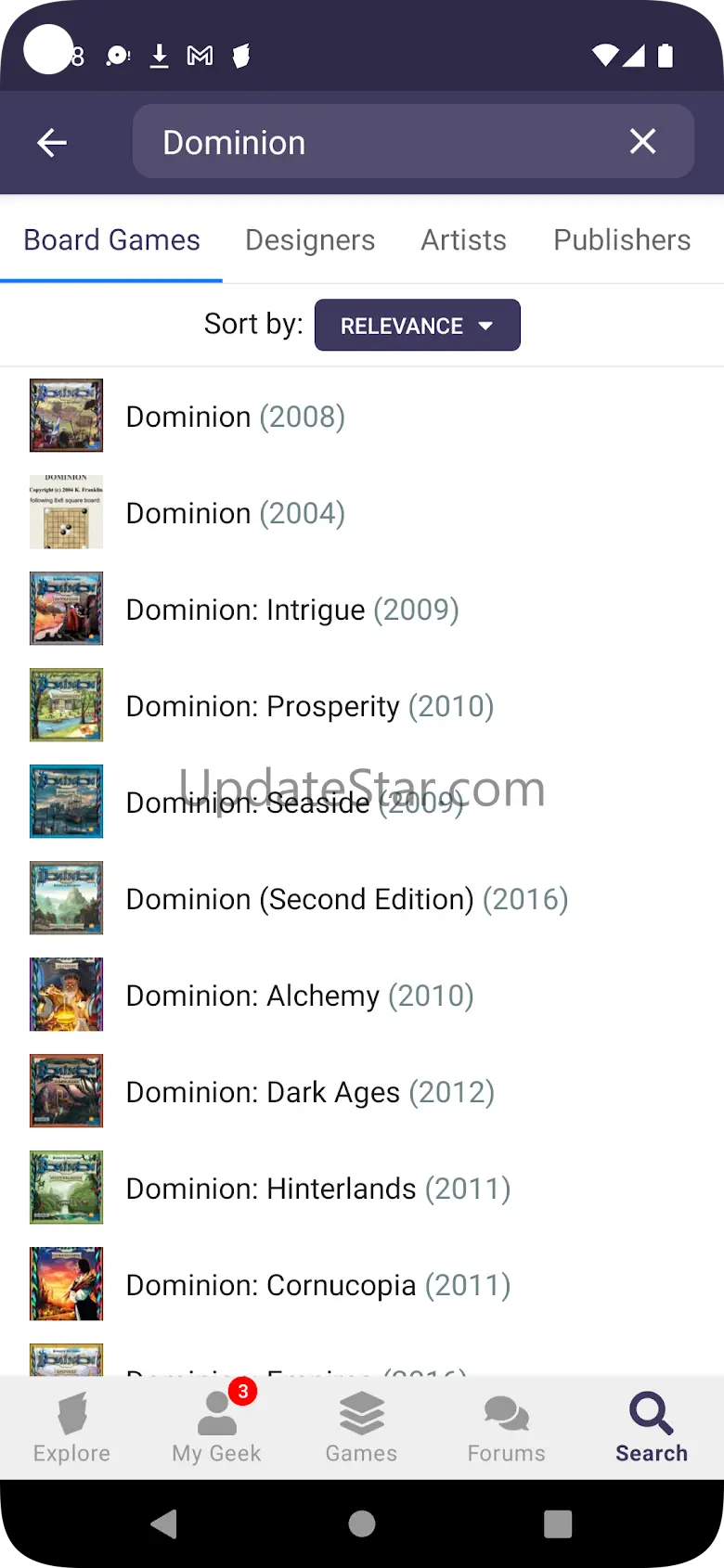Open Dominion: Alchemy (2010)
This screenshot has width=724, height=1568.
300,996
